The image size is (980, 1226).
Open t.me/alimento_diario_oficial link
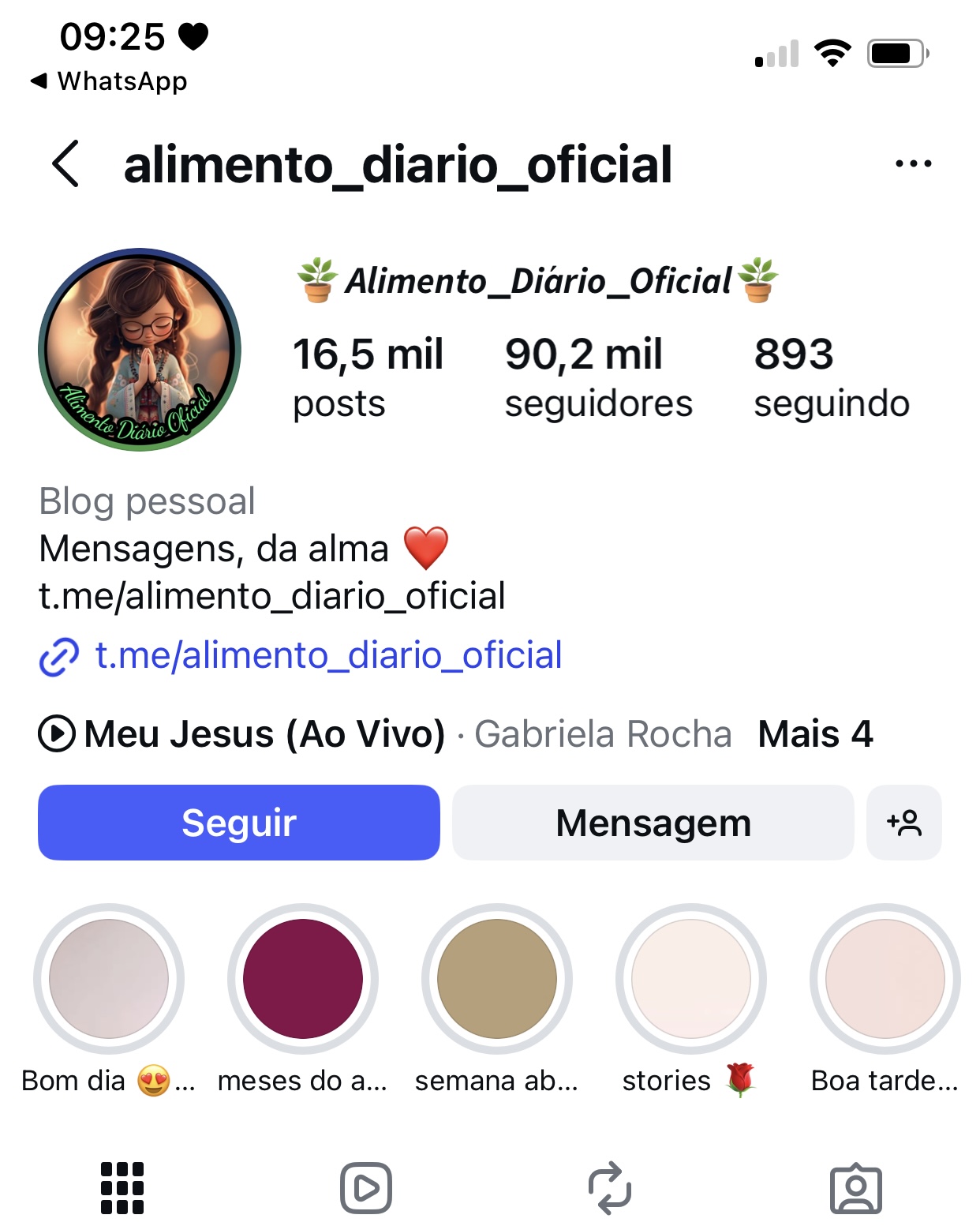pos(327,654)
